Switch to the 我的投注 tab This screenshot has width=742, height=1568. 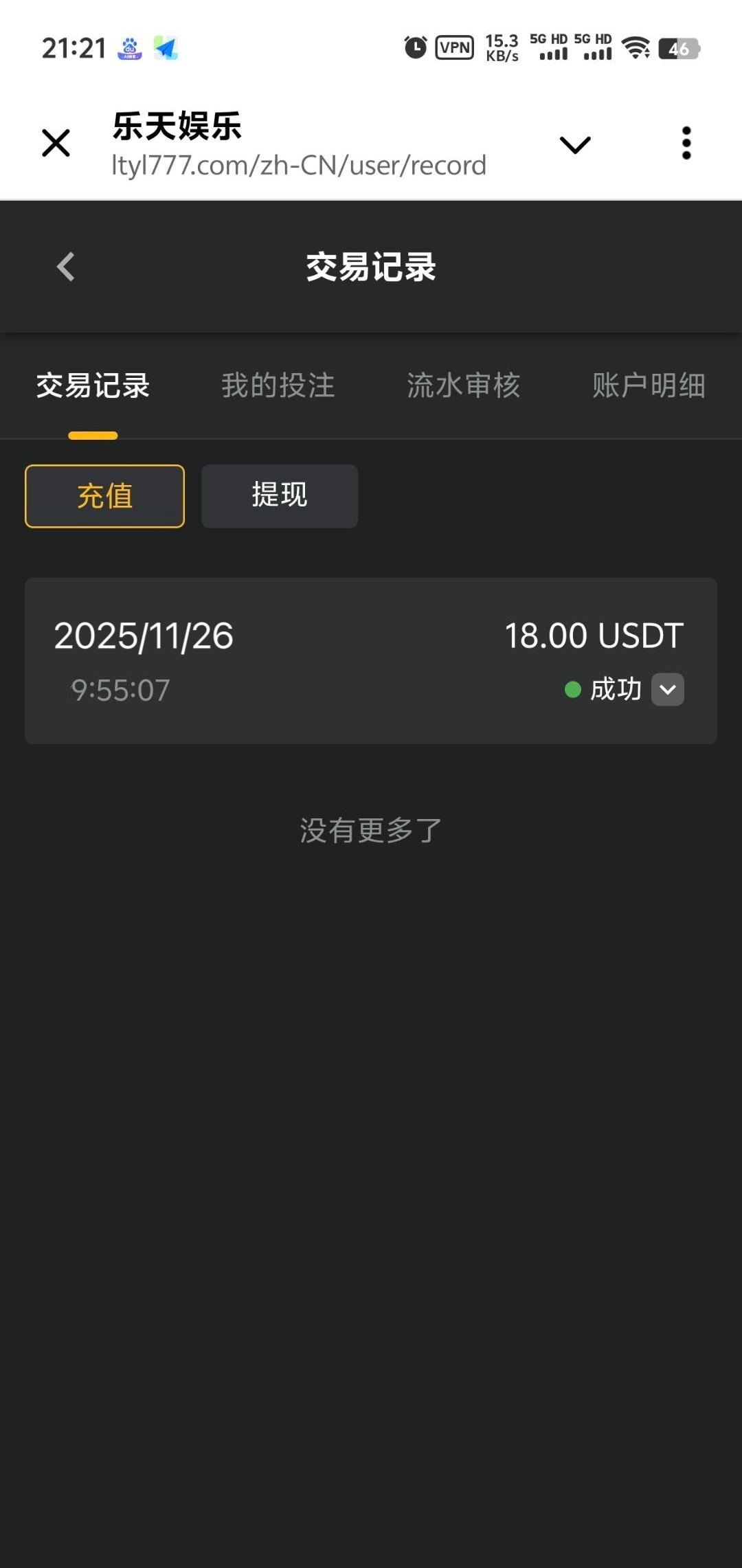click(x=278, y=385)
